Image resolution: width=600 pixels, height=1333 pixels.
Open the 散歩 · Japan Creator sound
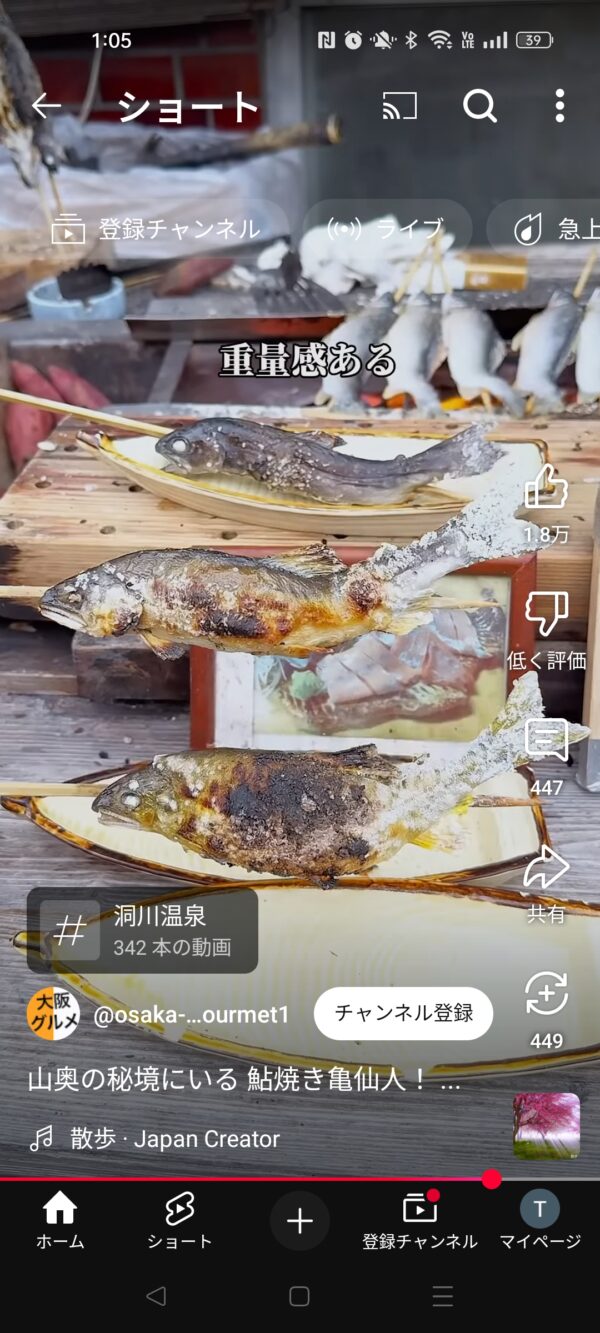[155, 1138]
